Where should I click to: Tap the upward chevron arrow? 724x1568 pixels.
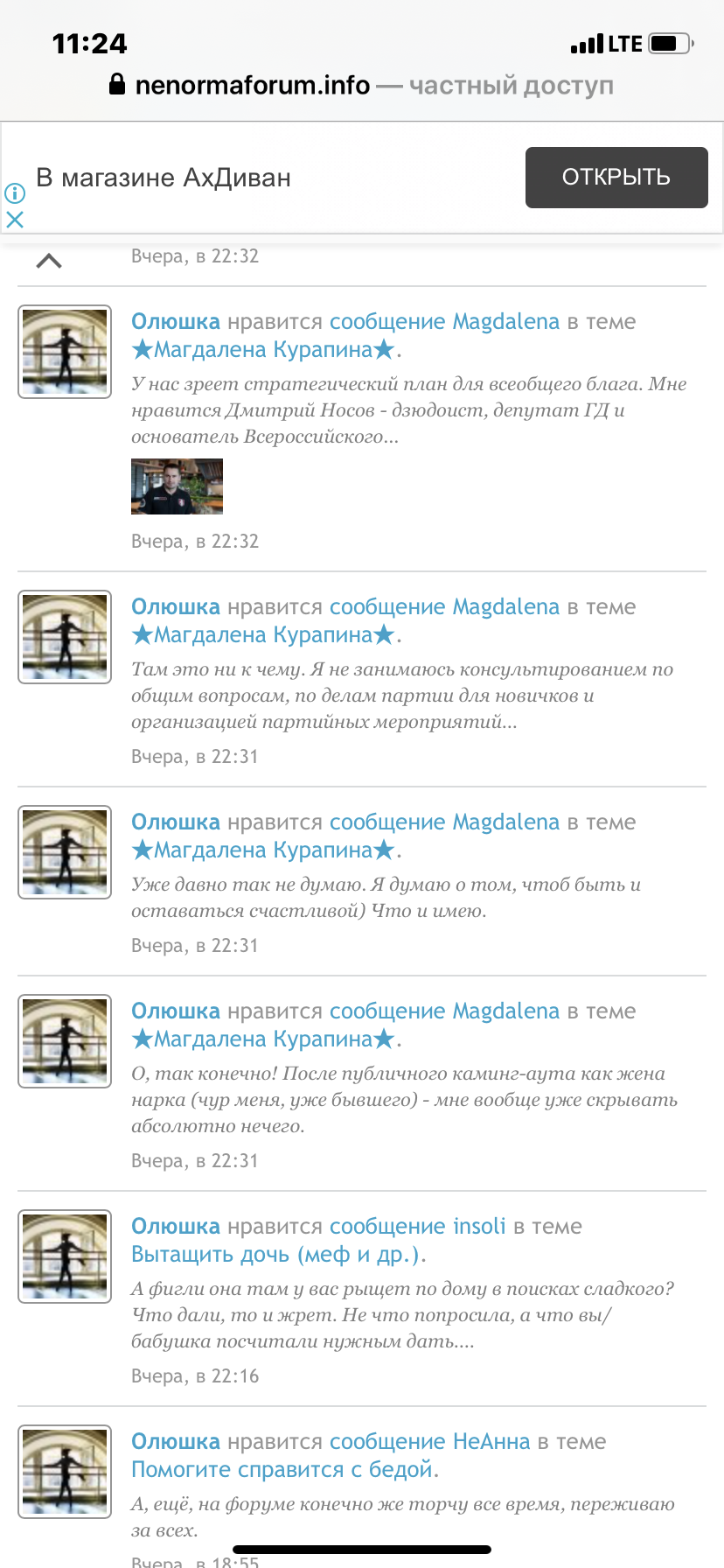coord(49,260)
